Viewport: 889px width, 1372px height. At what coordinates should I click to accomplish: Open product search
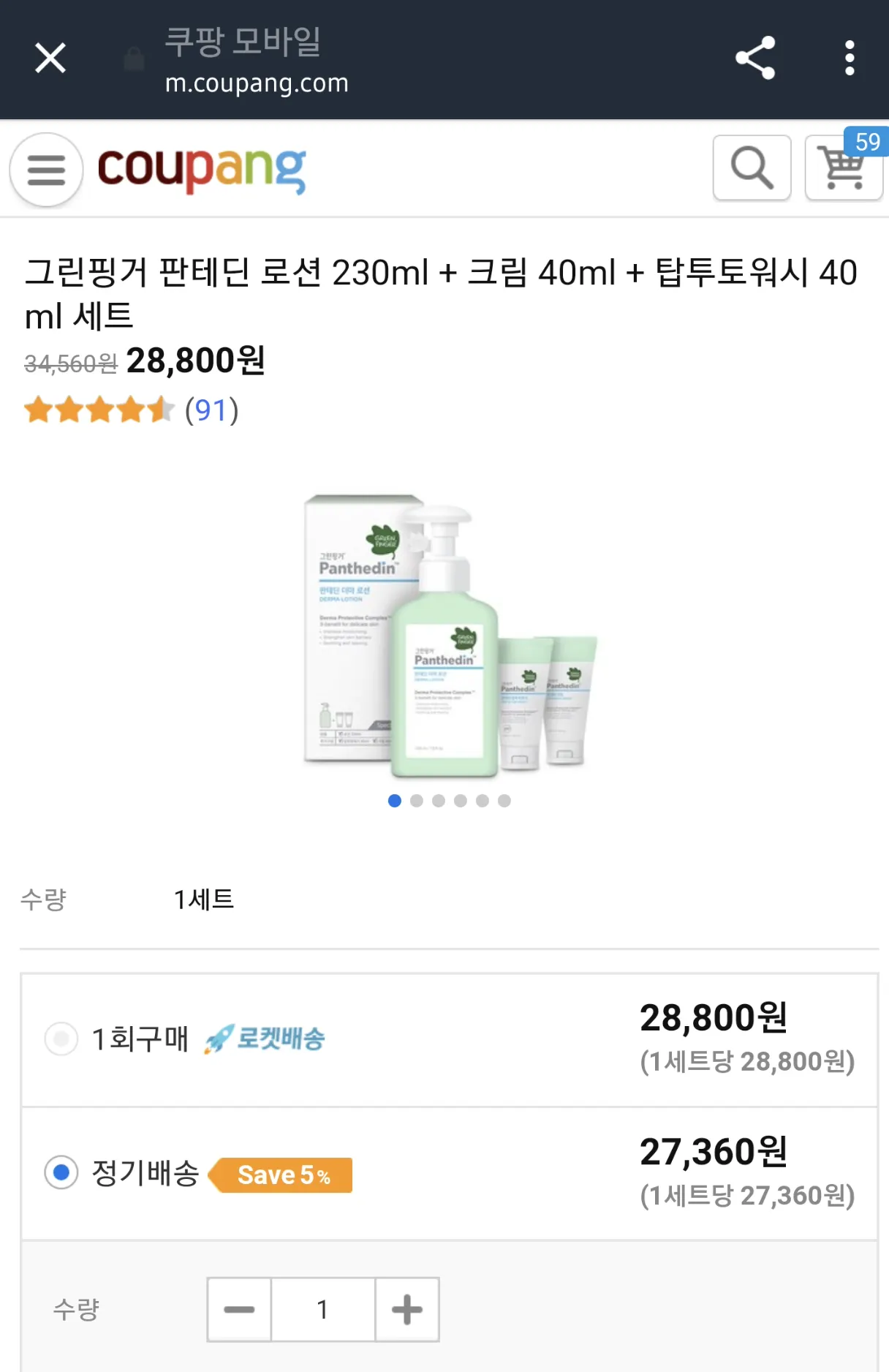point(752,167)
